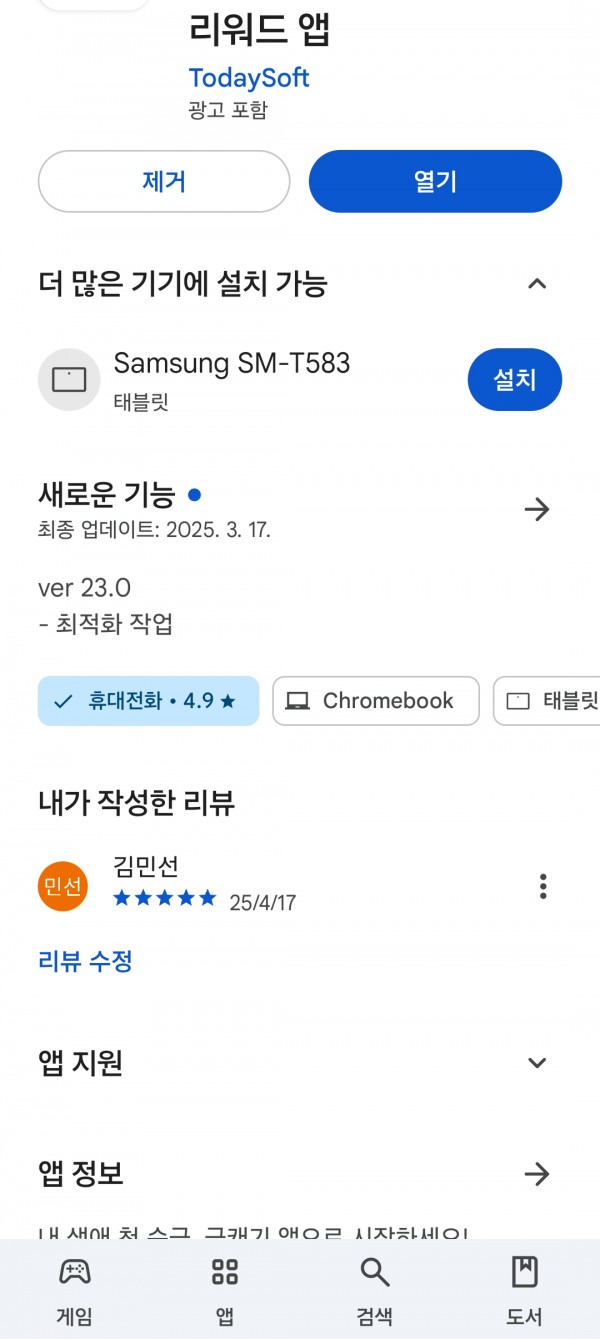Open the overflow menu on 김민선's review

(x=543, y=886)
